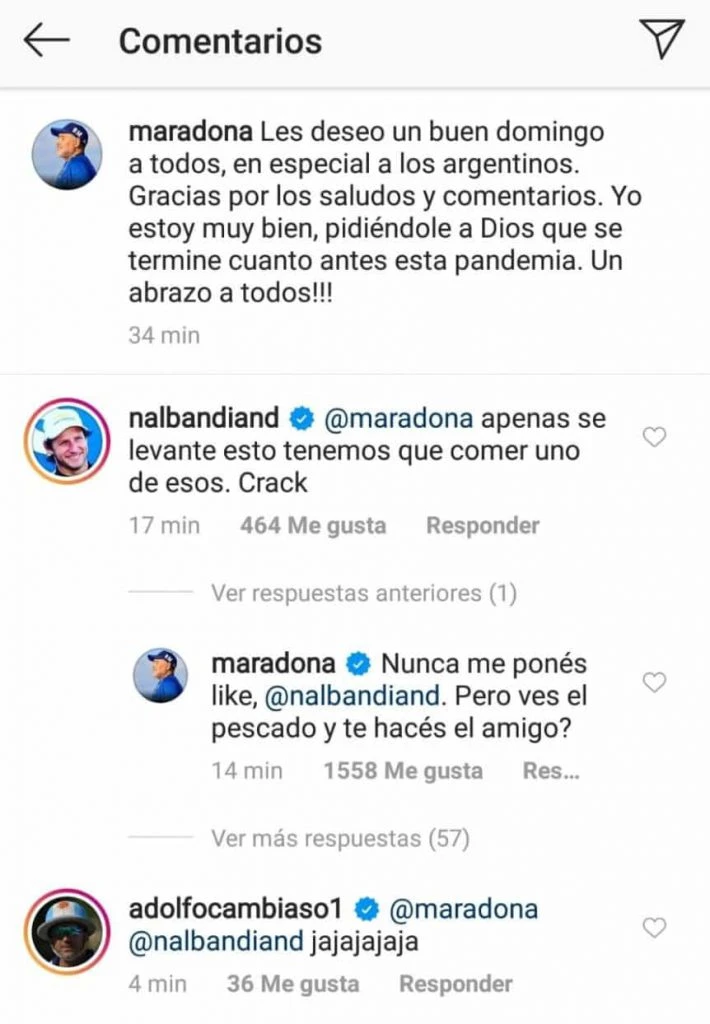Expand previous replies under nalbandiand's comment
Viewport: 710px width, 1024px height.
363,594
